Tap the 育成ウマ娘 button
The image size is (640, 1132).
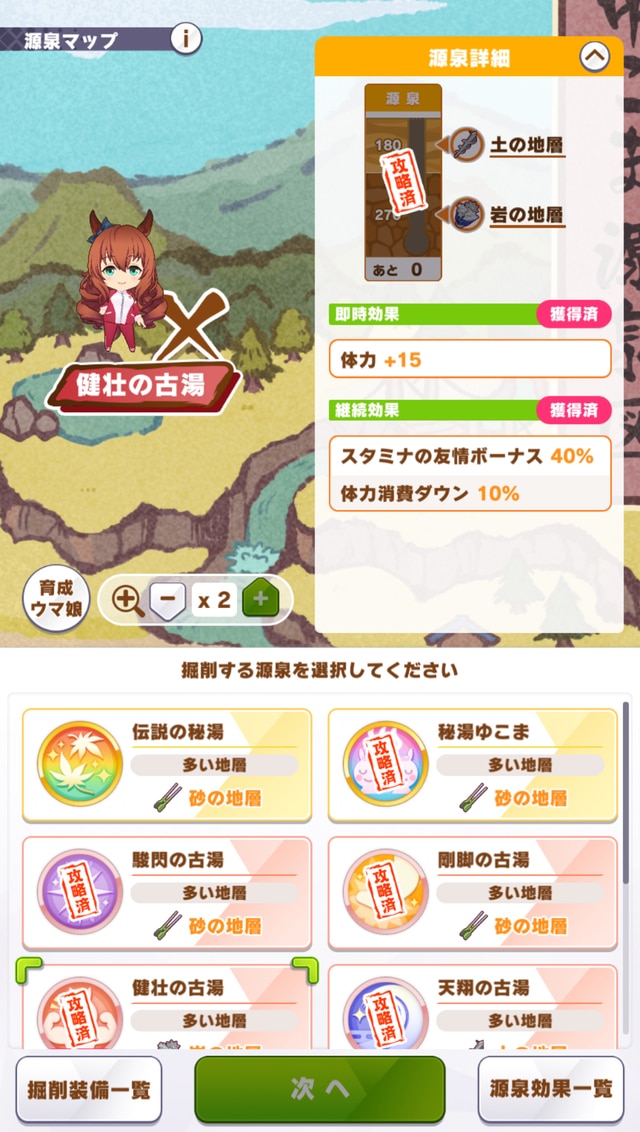[x=56, y=599]
